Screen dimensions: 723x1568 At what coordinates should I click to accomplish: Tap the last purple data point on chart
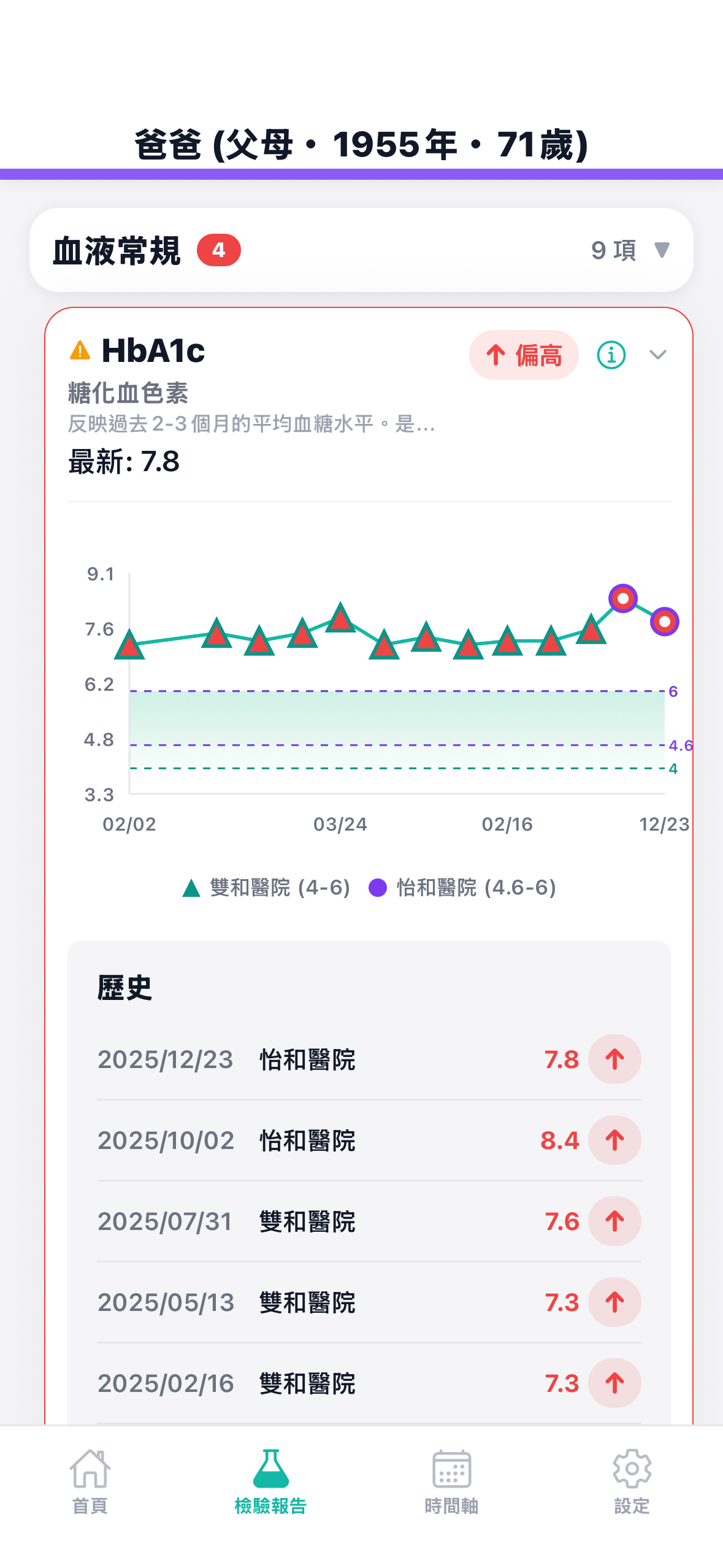click(664, 622)
